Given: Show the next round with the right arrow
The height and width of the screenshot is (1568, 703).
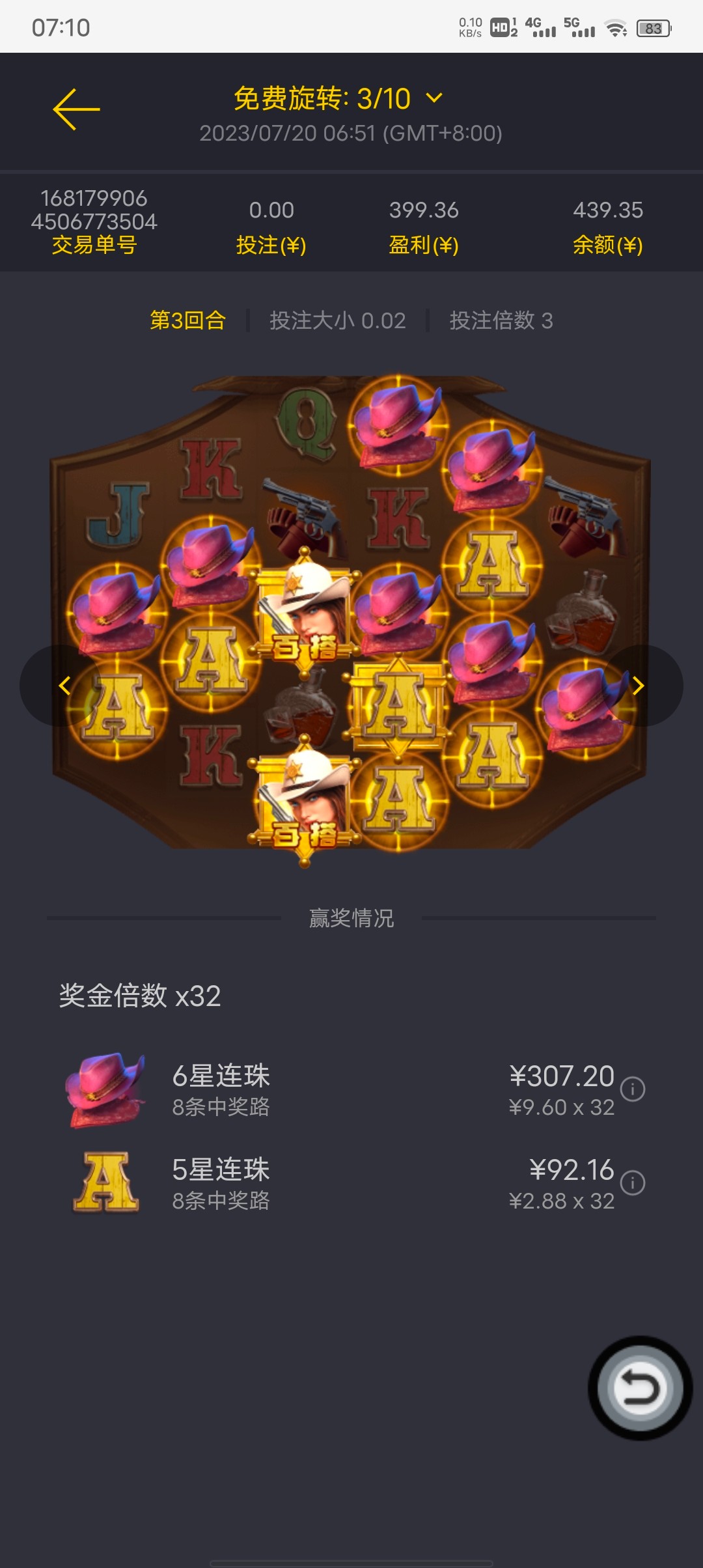Looking at the screenshot, I should coord(639,686).
